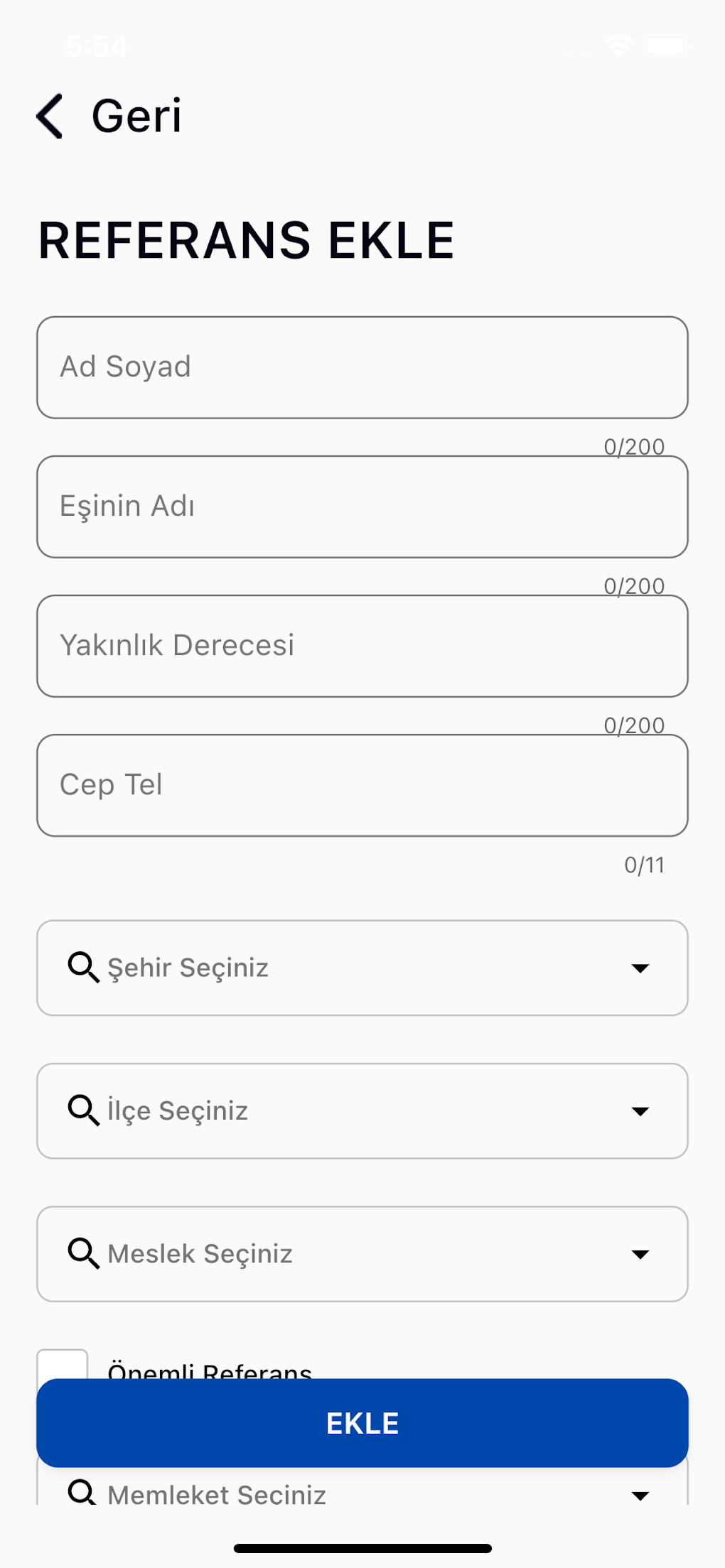Open the Şehir Seçiniz dropdown
This screenshot has width=725, height=1568.
point(362,968)
